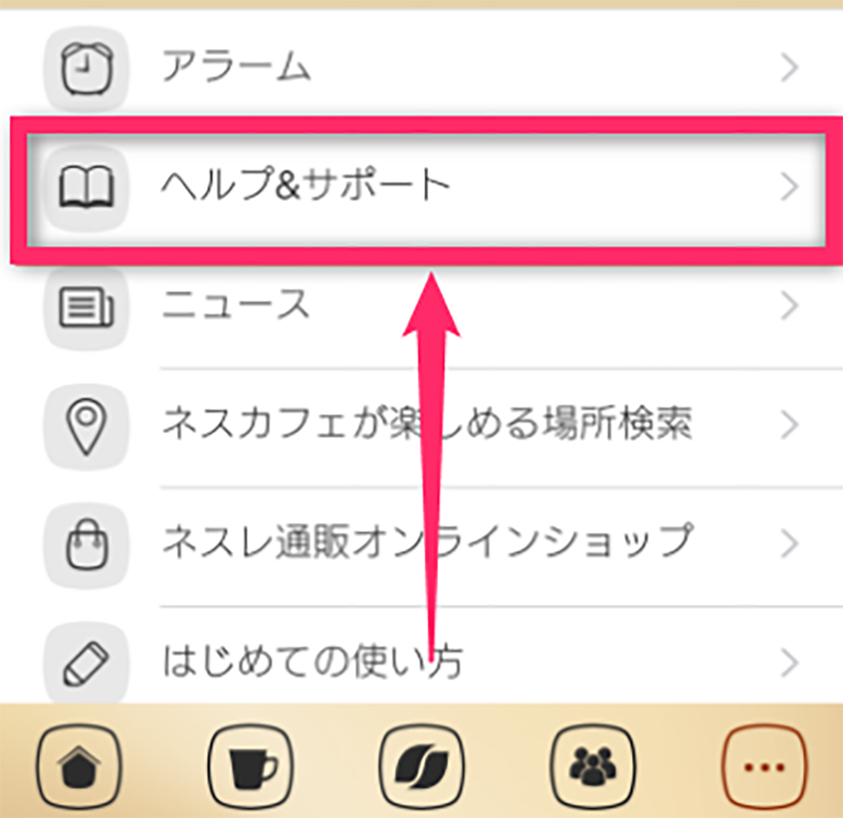
Task: Select the three-dots more tab
Action: point(765,768)
